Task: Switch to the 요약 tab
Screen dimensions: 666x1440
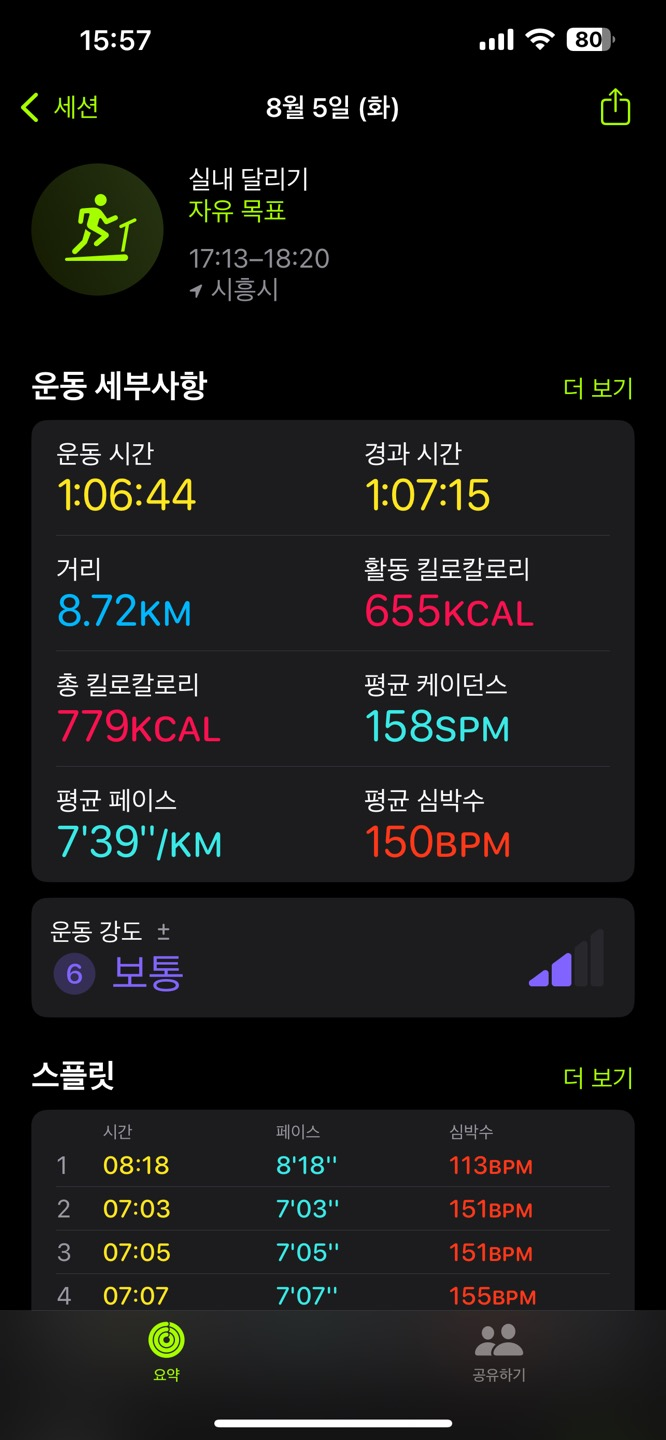Action: pos(166,1352)
